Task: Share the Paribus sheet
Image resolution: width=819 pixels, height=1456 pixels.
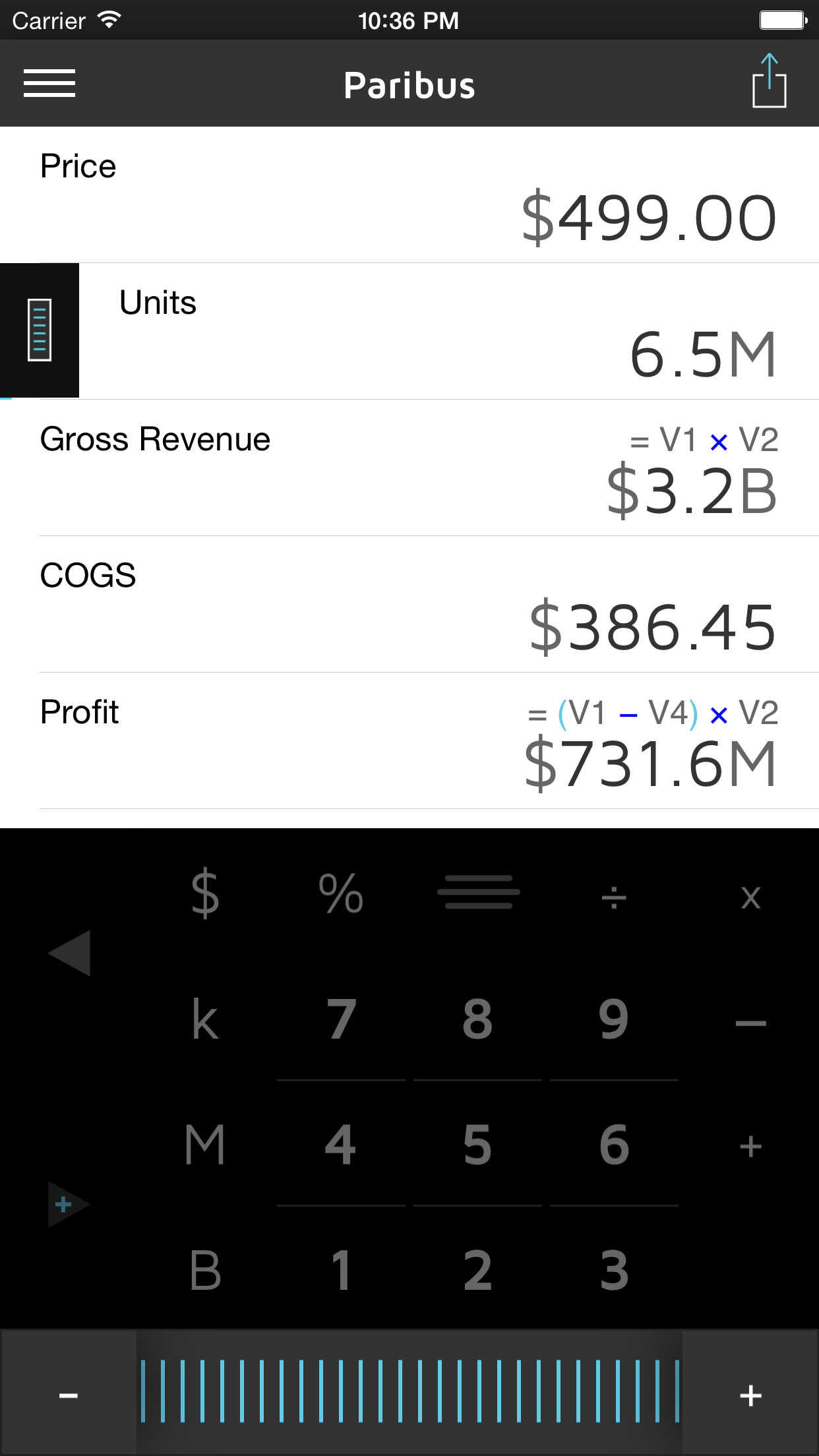Action: (769, 82)
